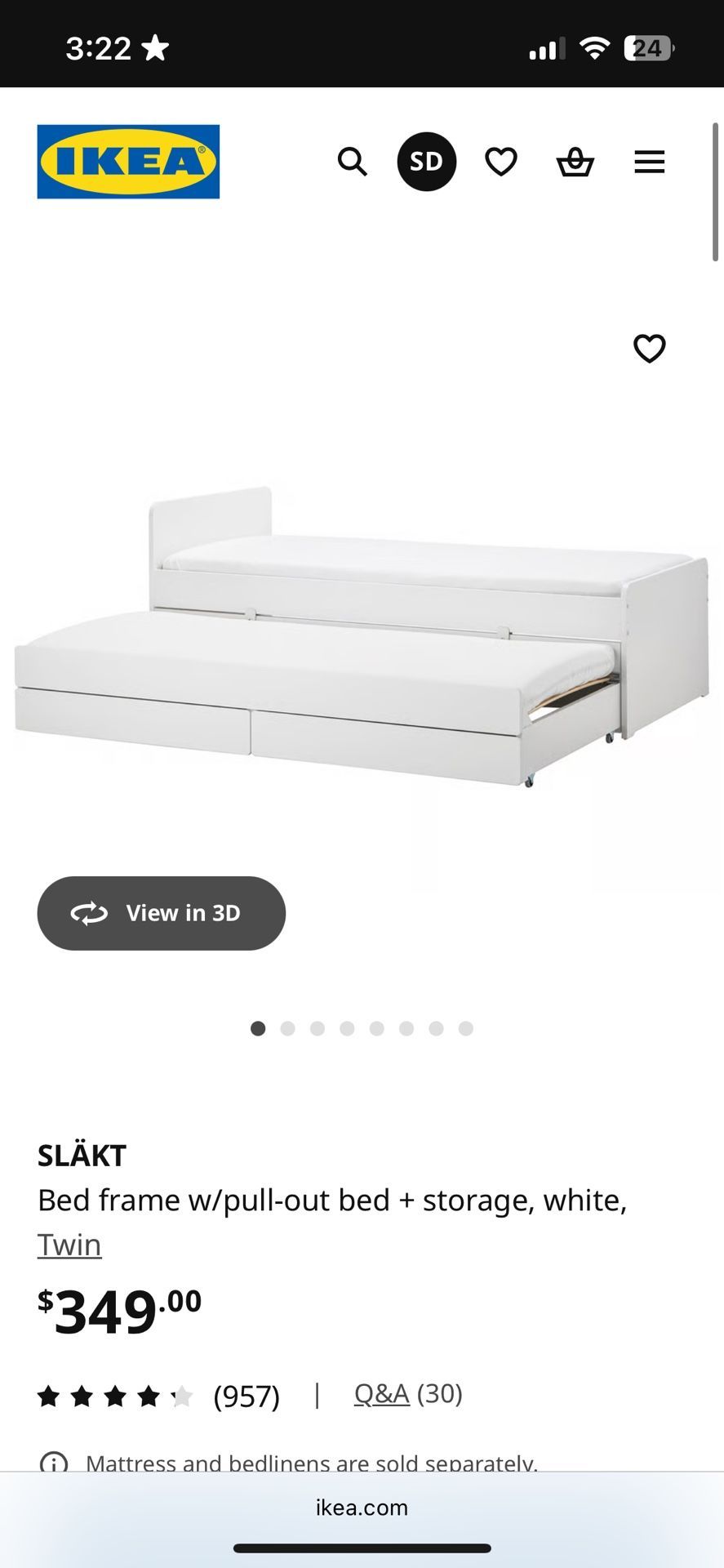Click the 3D rotation icon in View button

(x=91, y=913)
